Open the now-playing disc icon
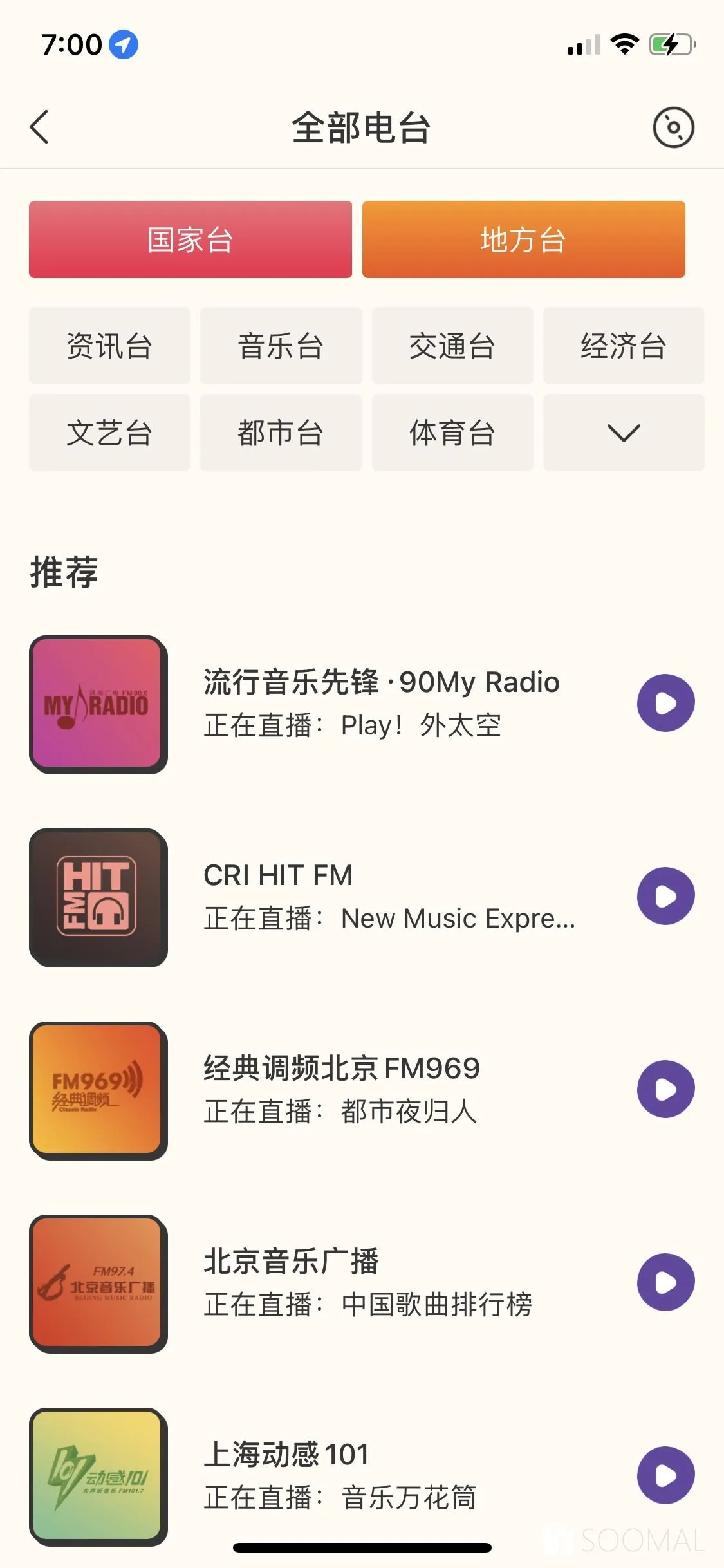The height and width of the screenshot is (1568, 724). tap(673, 127)
